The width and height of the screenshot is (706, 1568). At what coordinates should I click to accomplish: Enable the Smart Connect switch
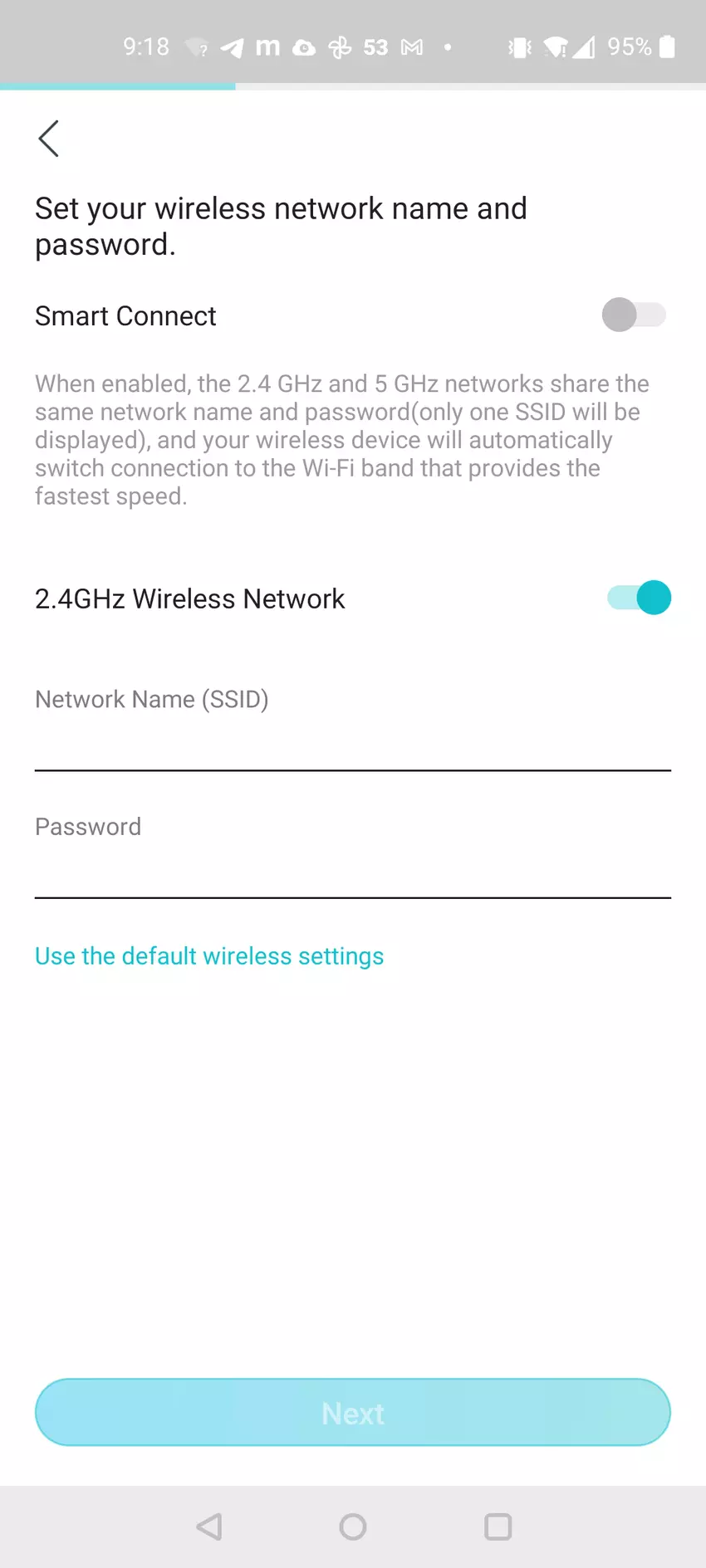634,315
